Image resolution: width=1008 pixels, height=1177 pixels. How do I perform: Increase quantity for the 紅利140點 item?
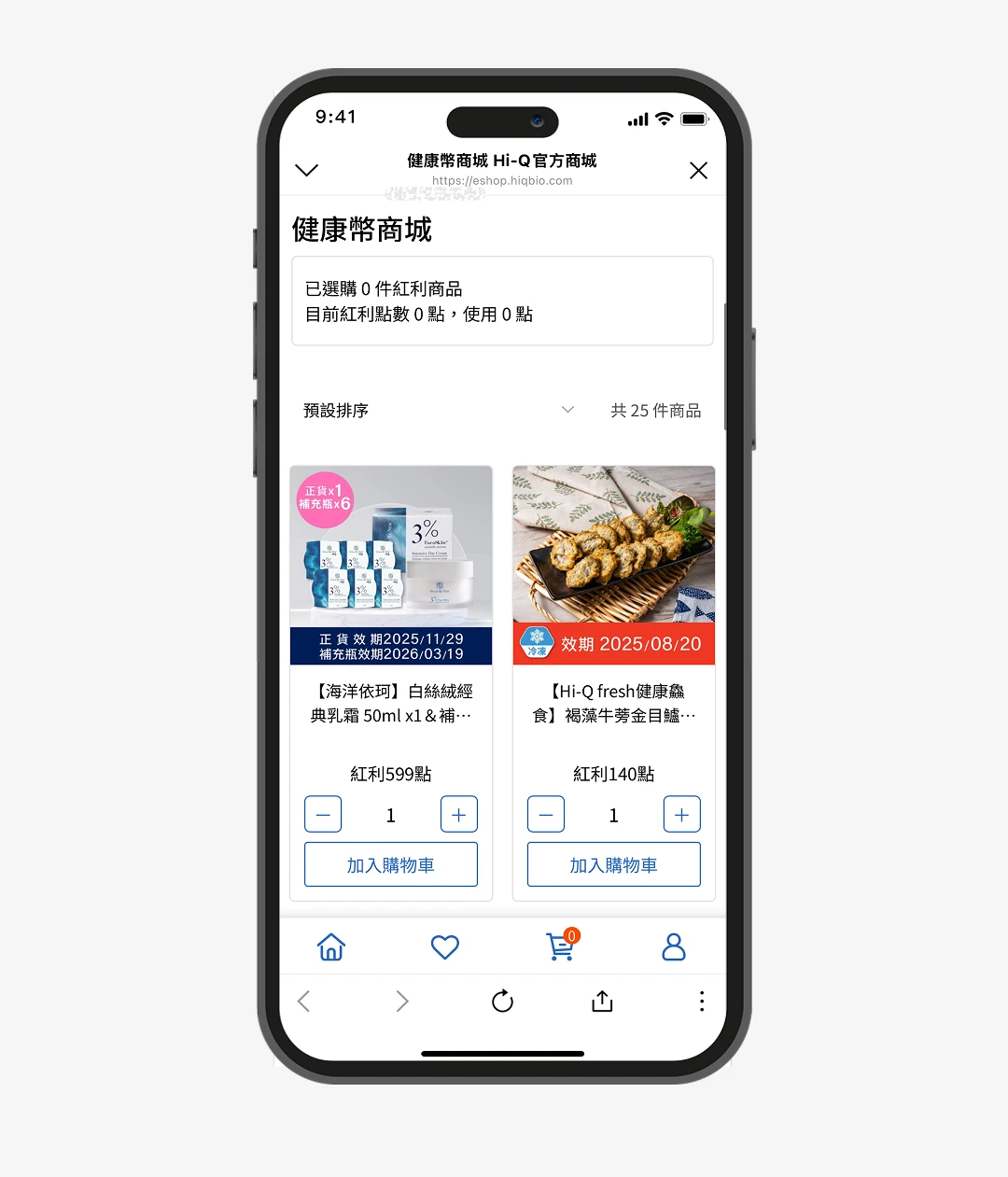pyautogui.click(x=682, y=815)
